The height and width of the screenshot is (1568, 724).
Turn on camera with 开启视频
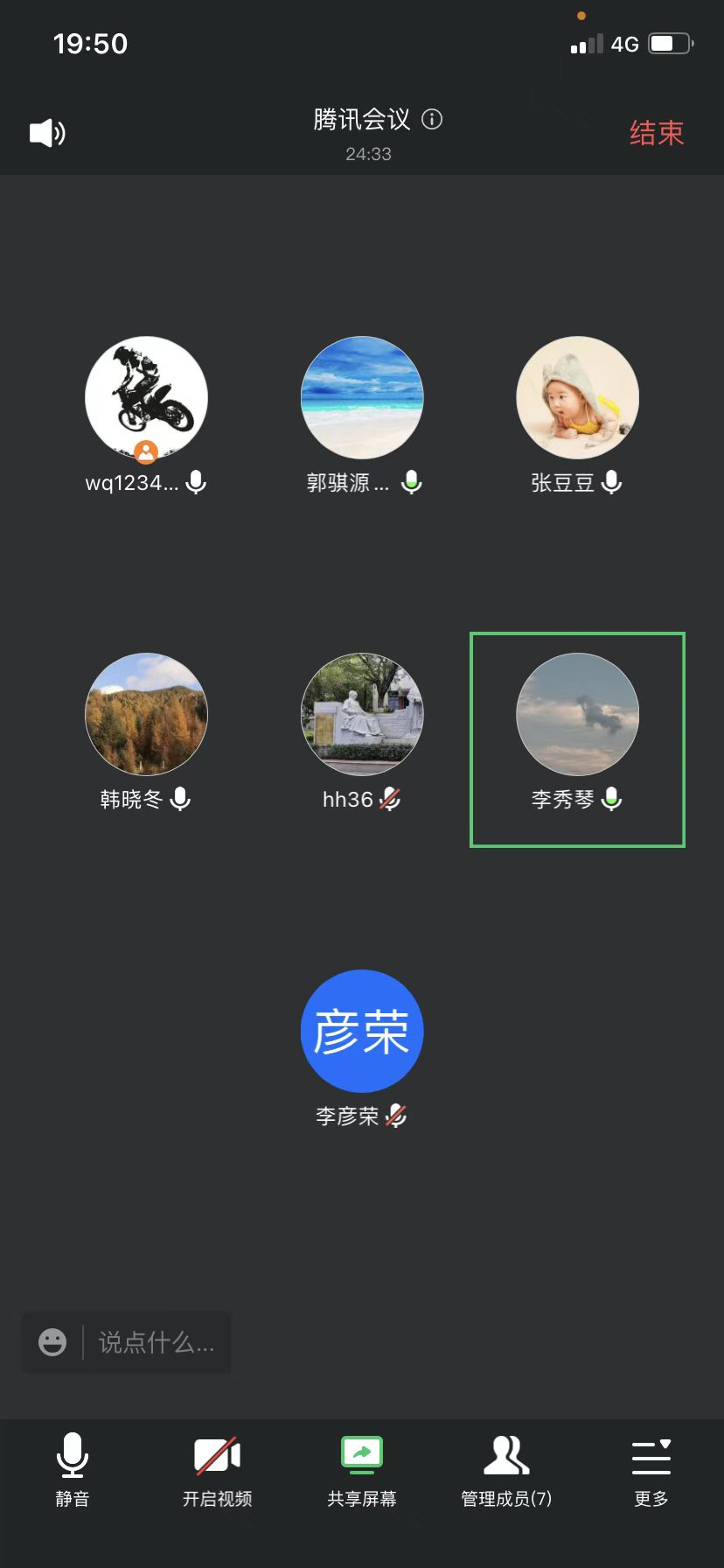[x=217, y=1470]
